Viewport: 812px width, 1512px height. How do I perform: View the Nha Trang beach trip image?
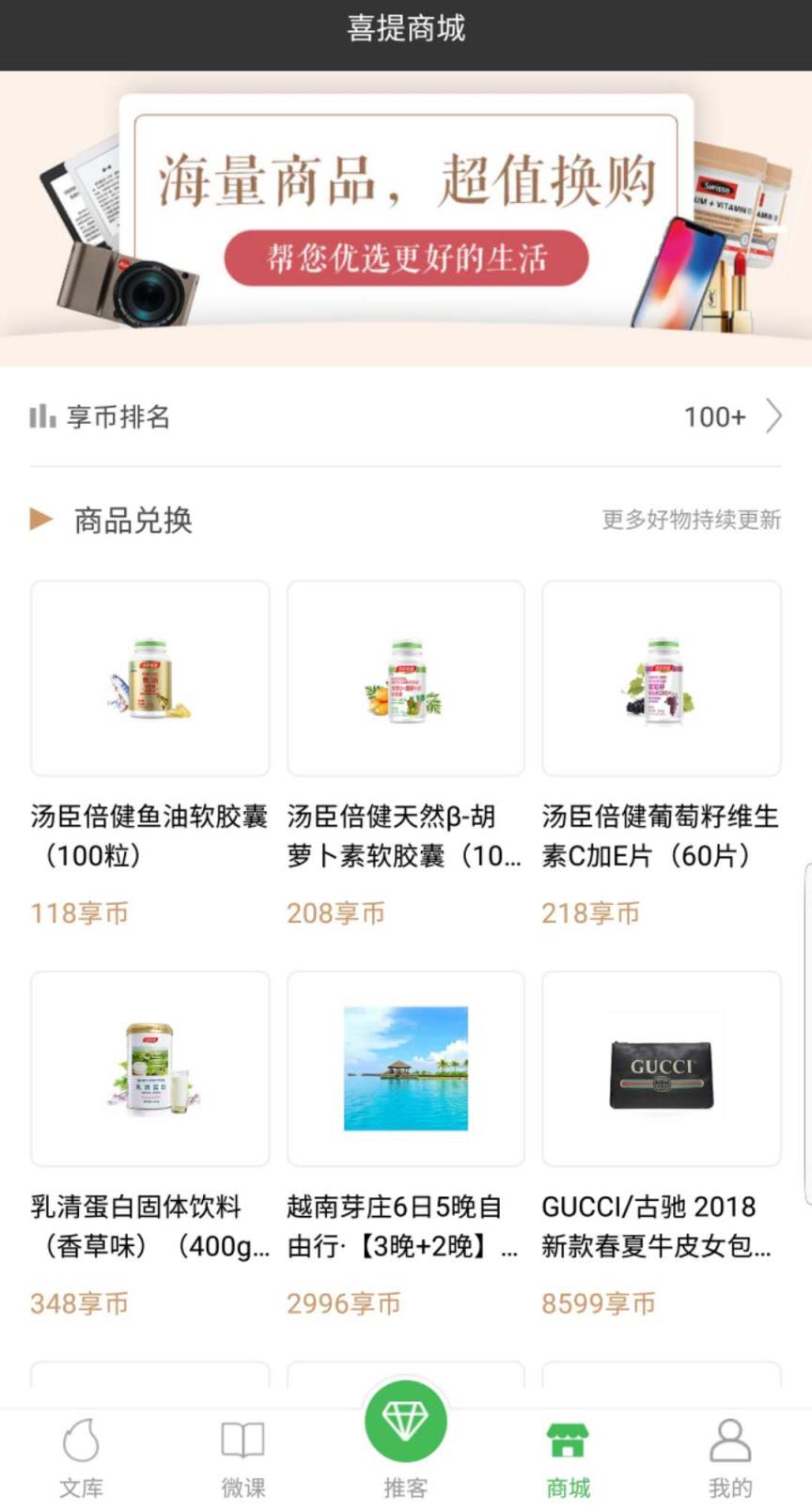(405, 1068)
